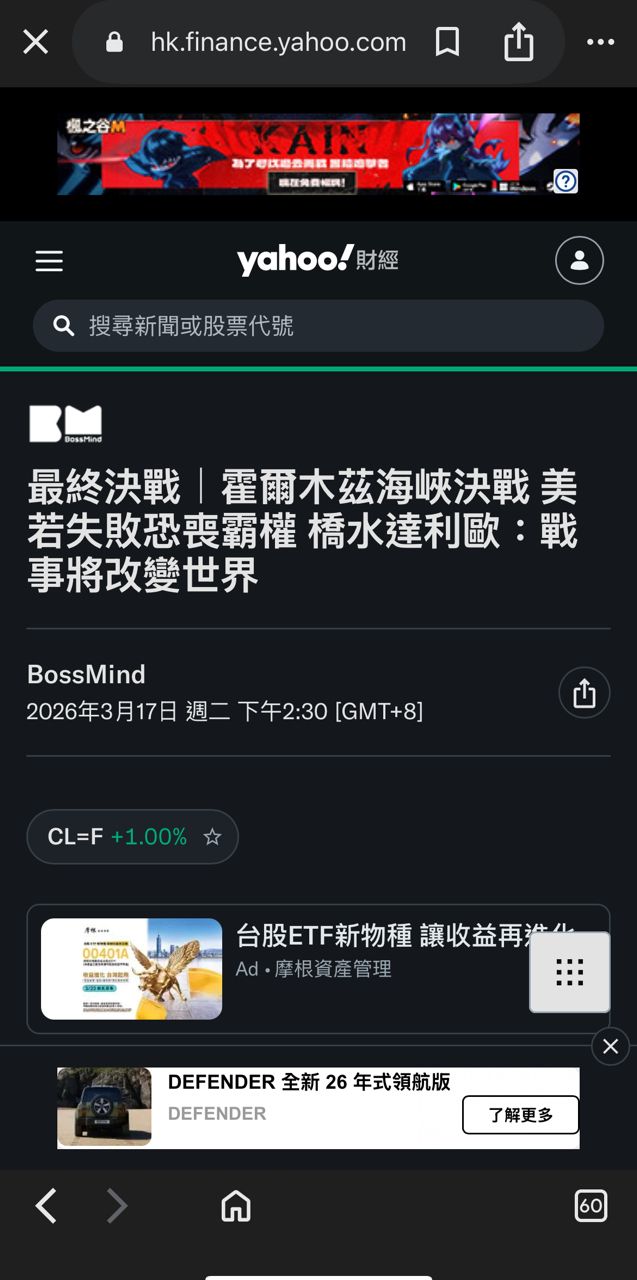637x1280 pixels.
Task: Open the CL=F ticker chip
Action: 118,837
